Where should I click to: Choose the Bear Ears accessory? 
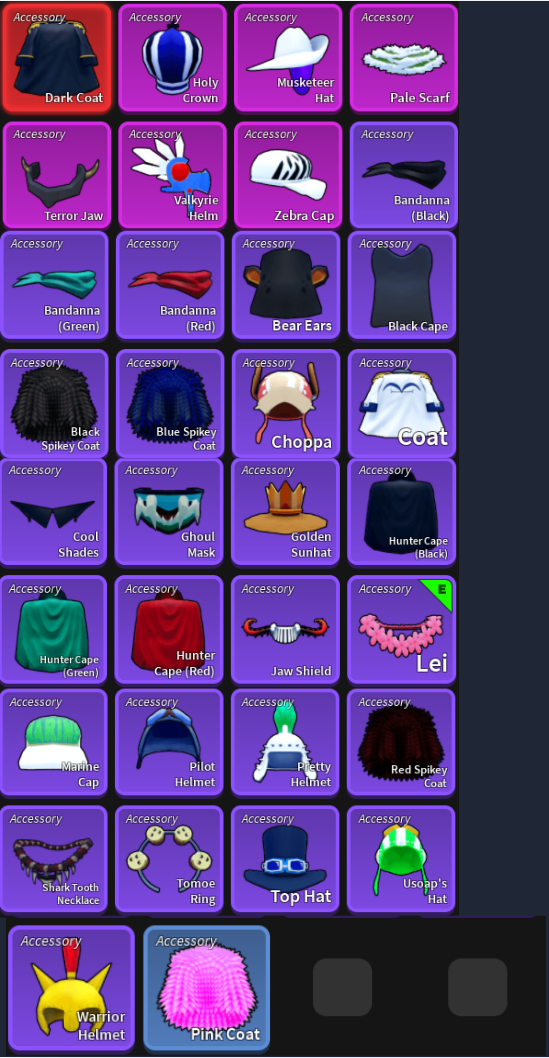(286, 285)
